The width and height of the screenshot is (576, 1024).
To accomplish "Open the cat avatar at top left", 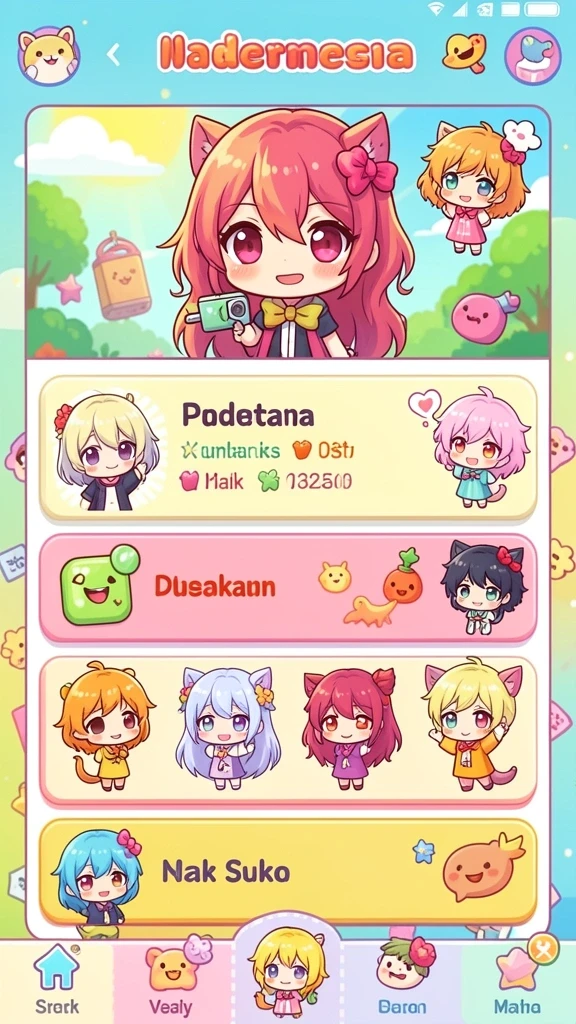I will coord(49,55).
